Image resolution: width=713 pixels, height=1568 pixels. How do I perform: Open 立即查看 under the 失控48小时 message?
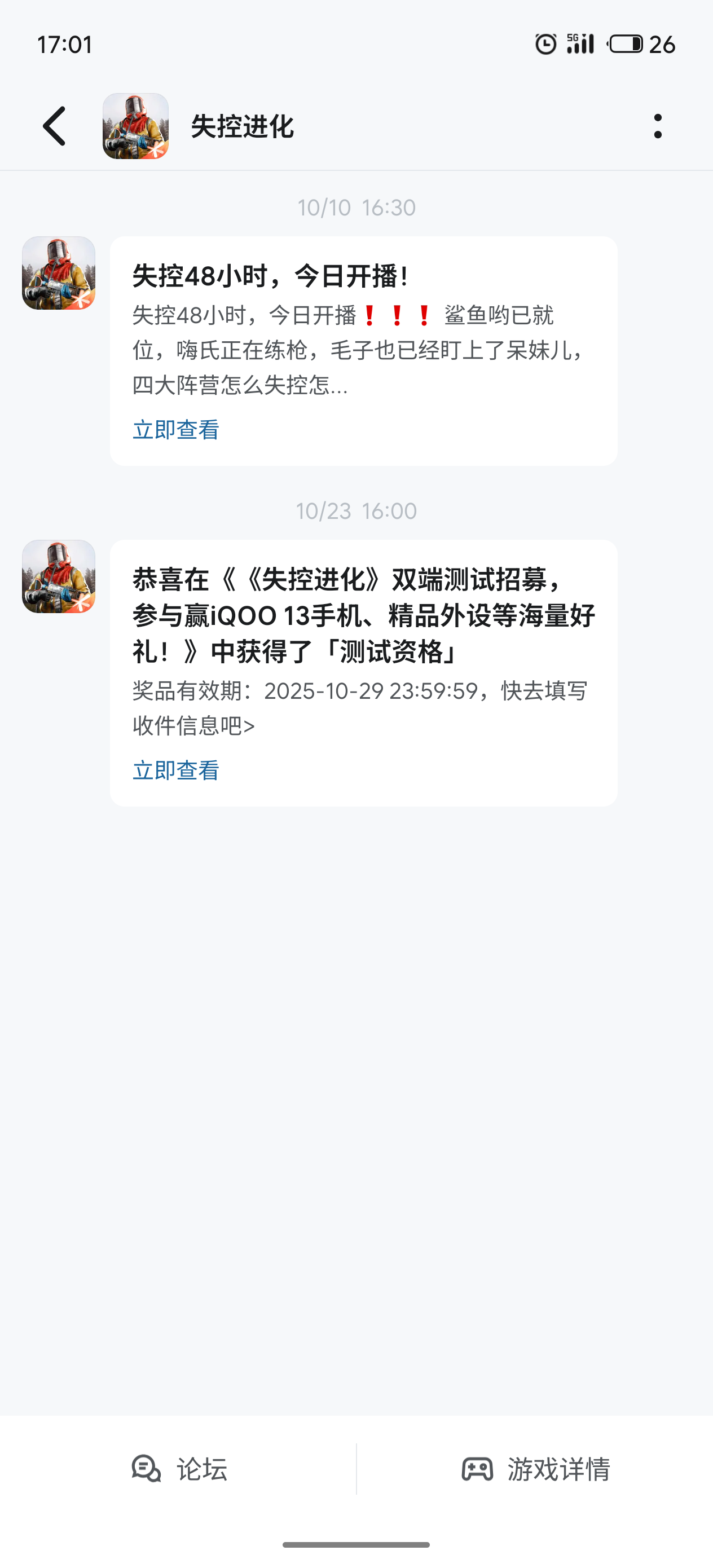pos(177,430)
